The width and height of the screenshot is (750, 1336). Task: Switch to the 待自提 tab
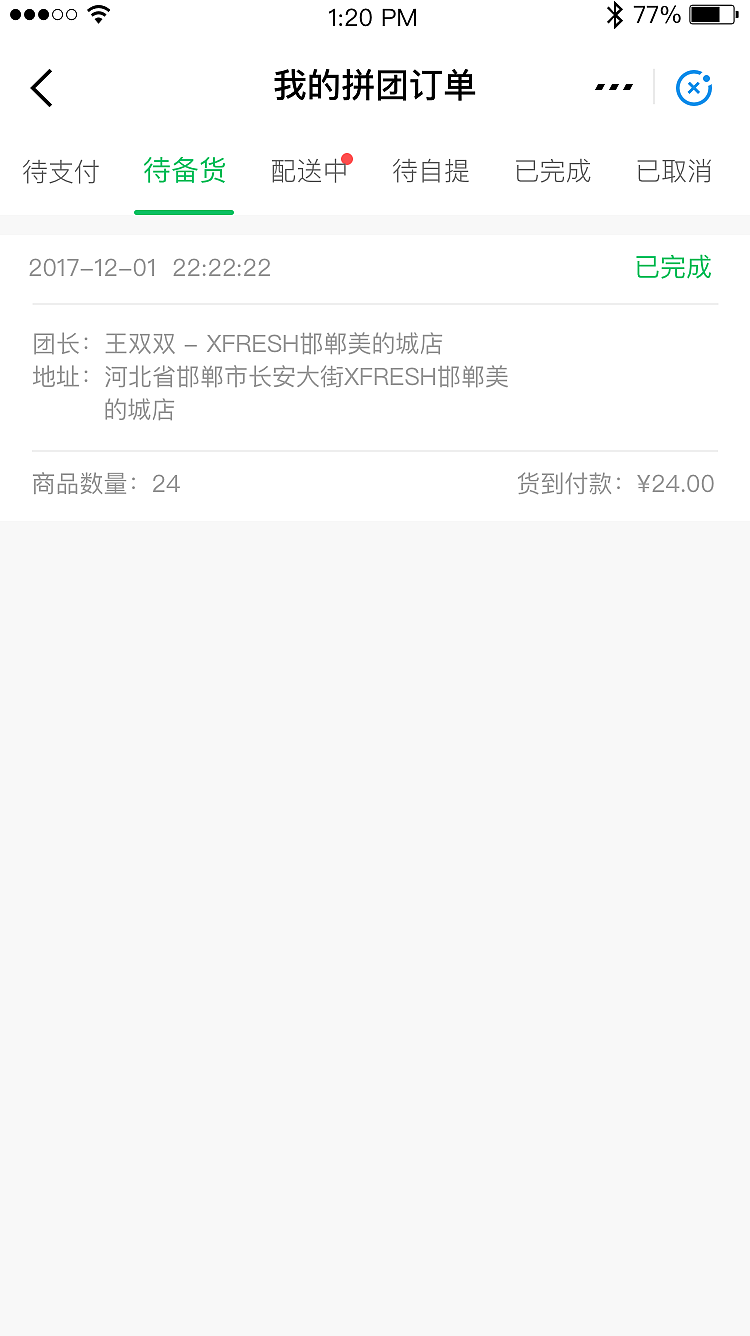pos(431,172)
